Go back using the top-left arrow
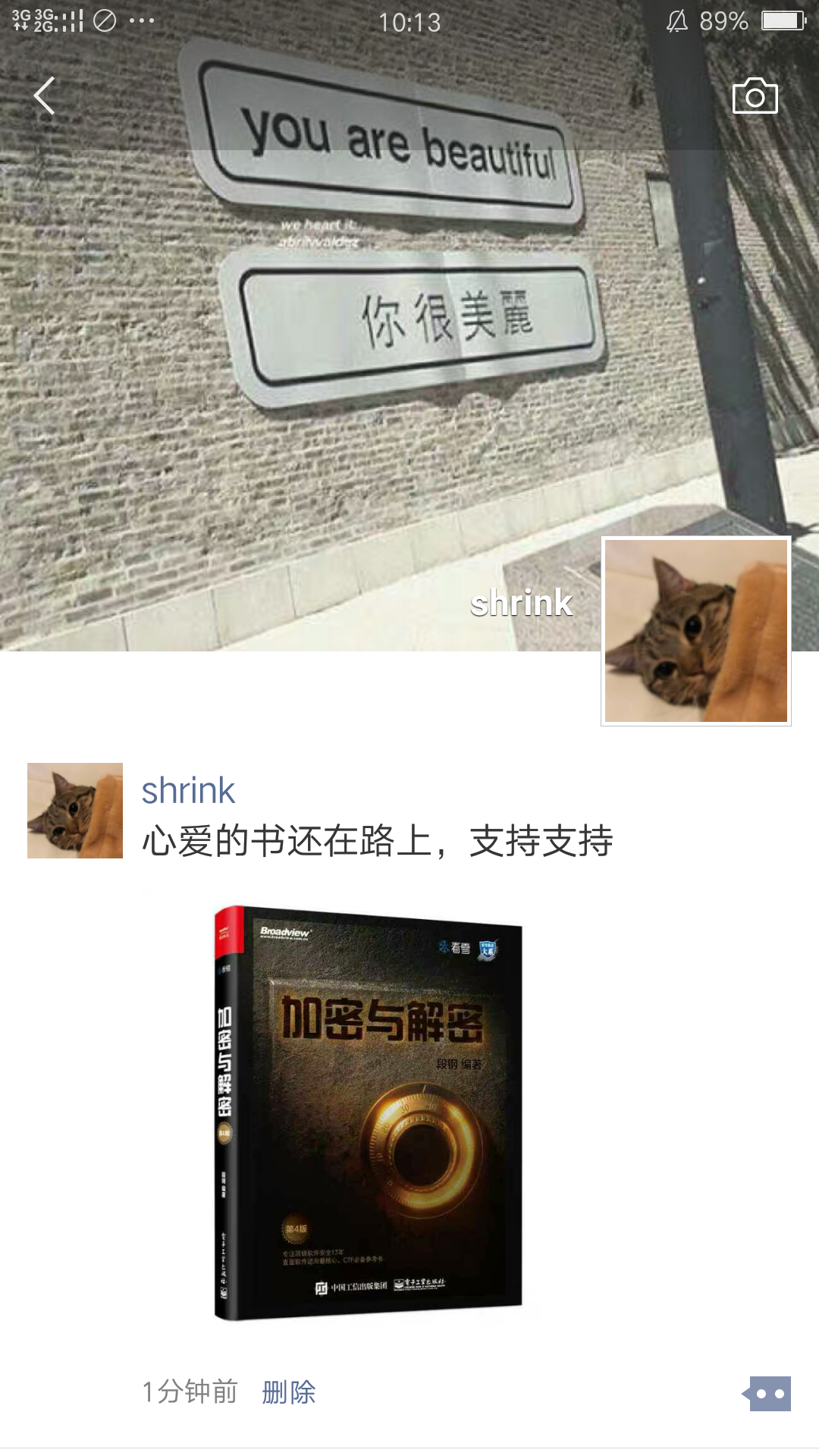Screen dimensions: 819x1456 (x=45, y=96)
